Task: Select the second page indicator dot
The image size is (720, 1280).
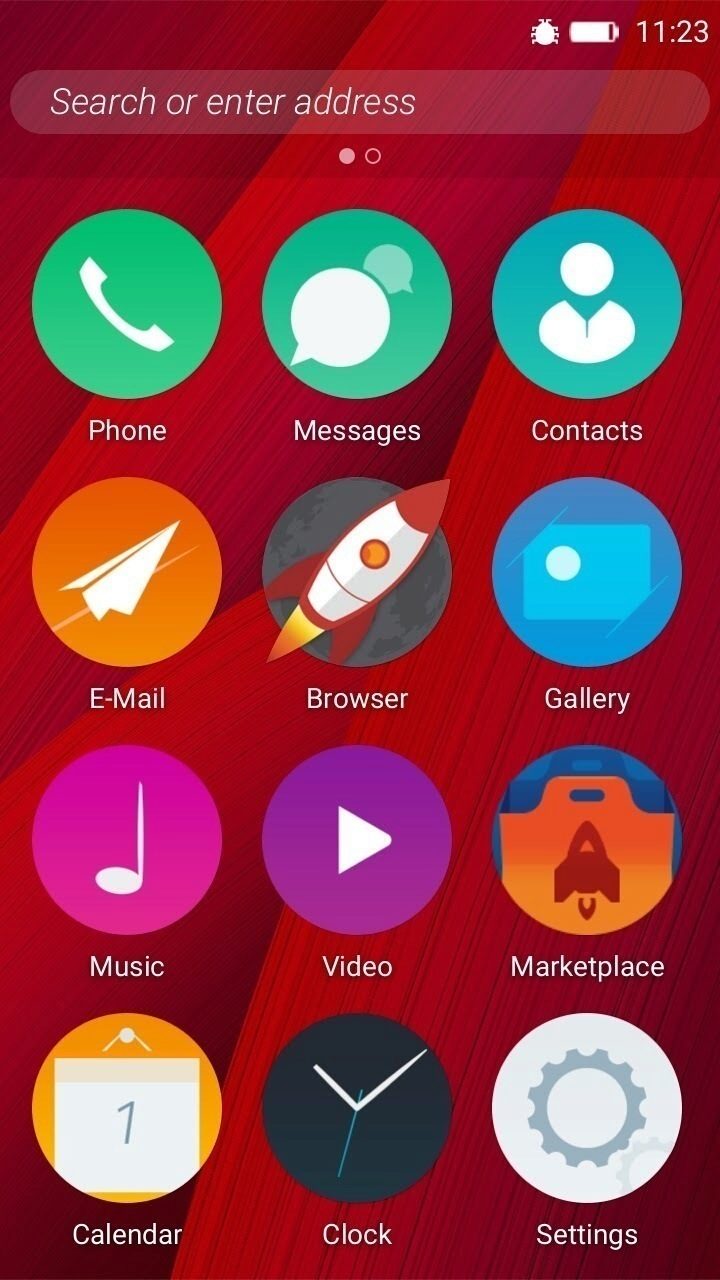Action: tap(373, 156)
